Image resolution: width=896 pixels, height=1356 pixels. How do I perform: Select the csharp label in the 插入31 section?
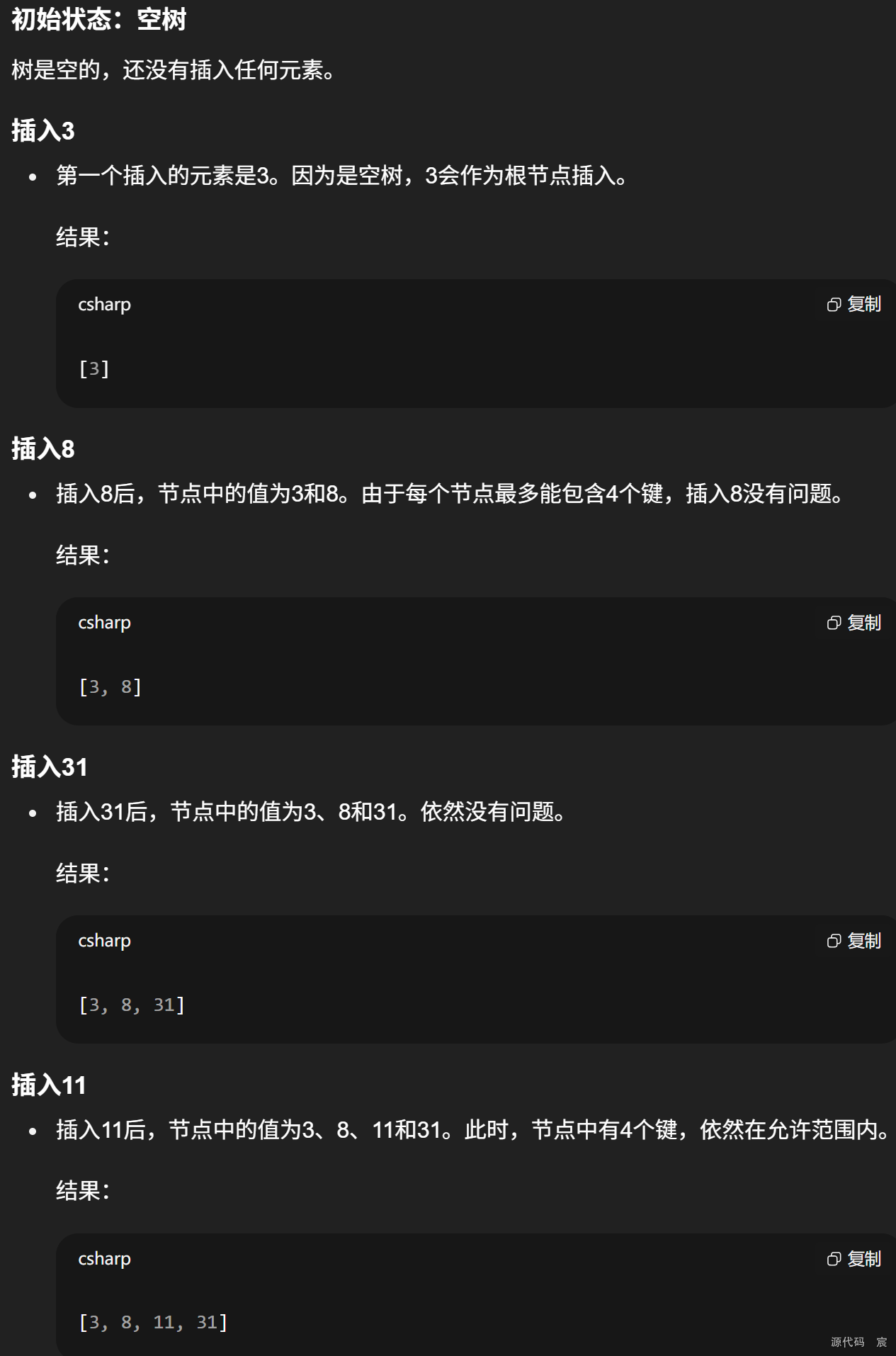(104, 941)
